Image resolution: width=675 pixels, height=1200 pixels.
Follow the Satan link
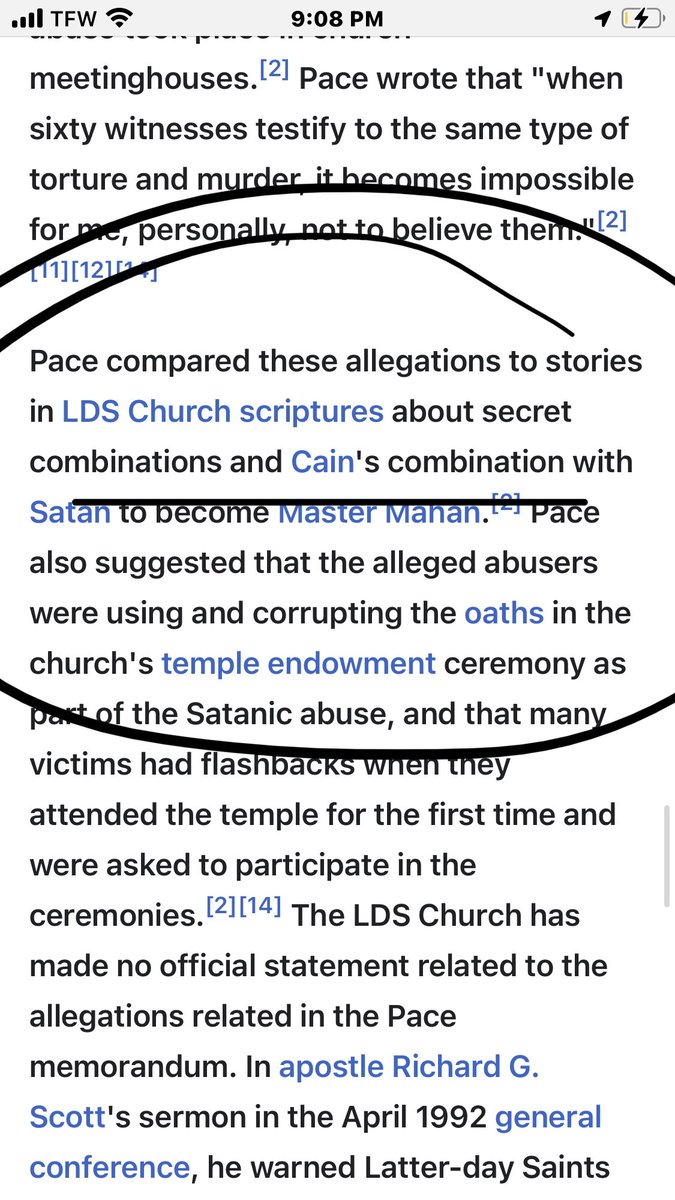coord(70,512)
